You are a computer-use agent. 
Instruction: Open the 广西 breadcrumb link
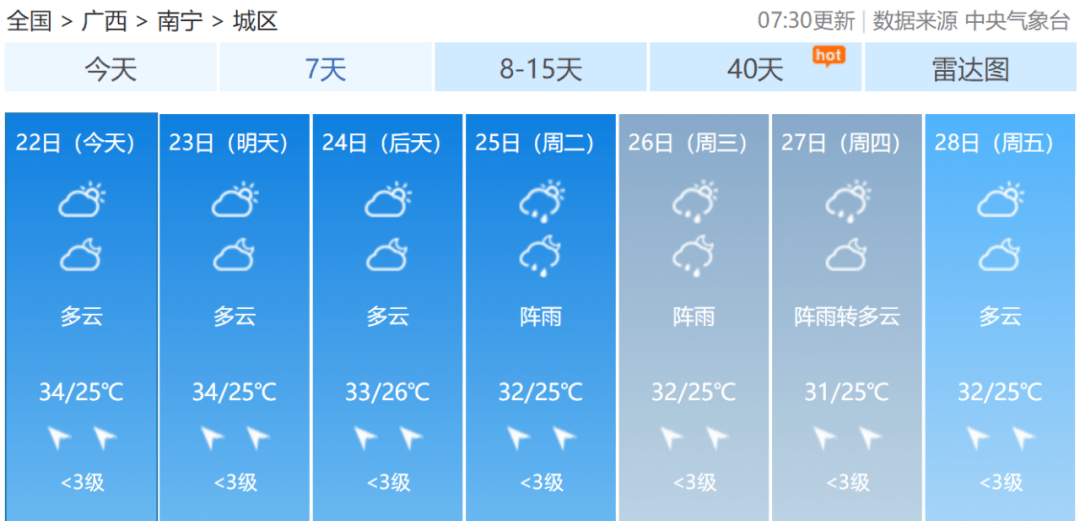tap(104, 21)
